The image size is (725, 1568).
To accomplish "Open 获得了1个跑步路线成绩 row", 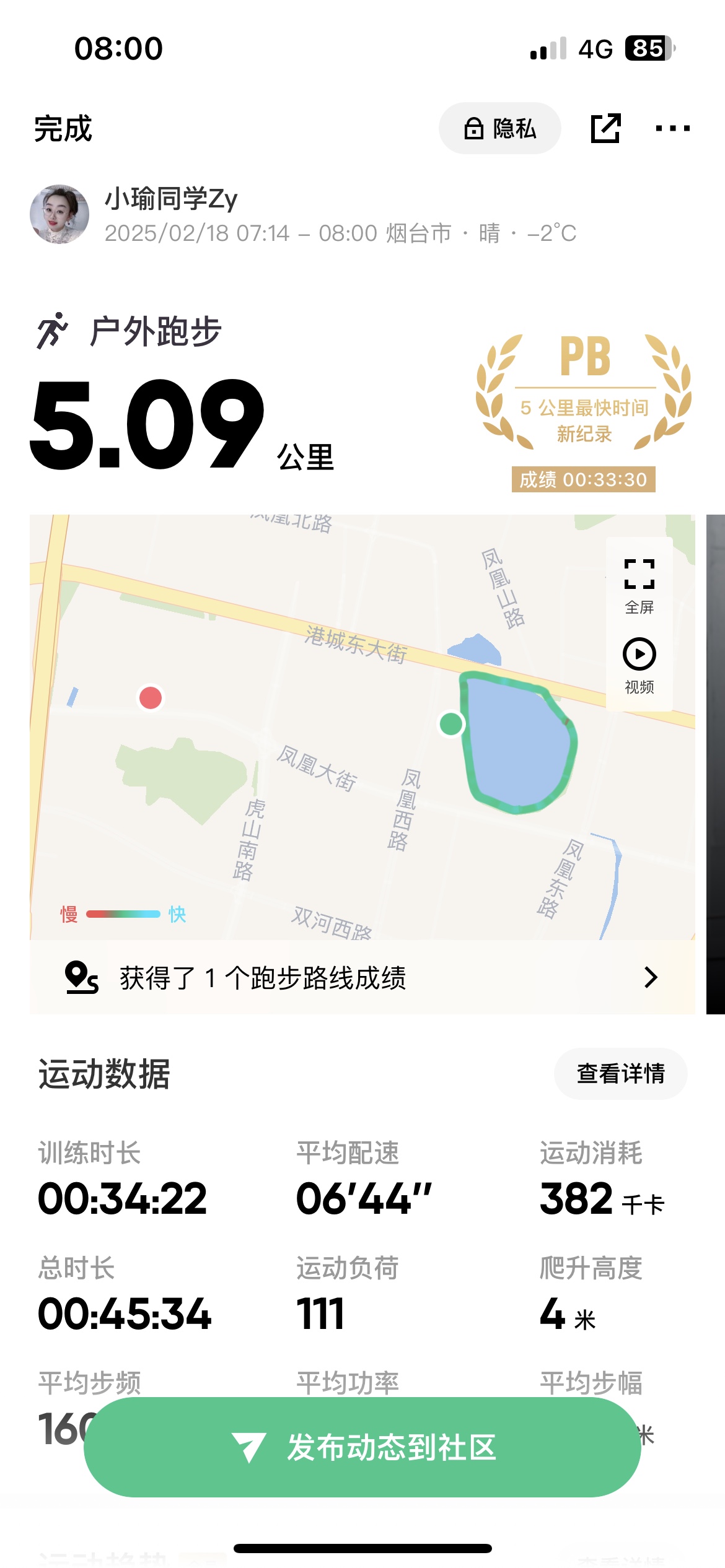I will tap(362, 978).
